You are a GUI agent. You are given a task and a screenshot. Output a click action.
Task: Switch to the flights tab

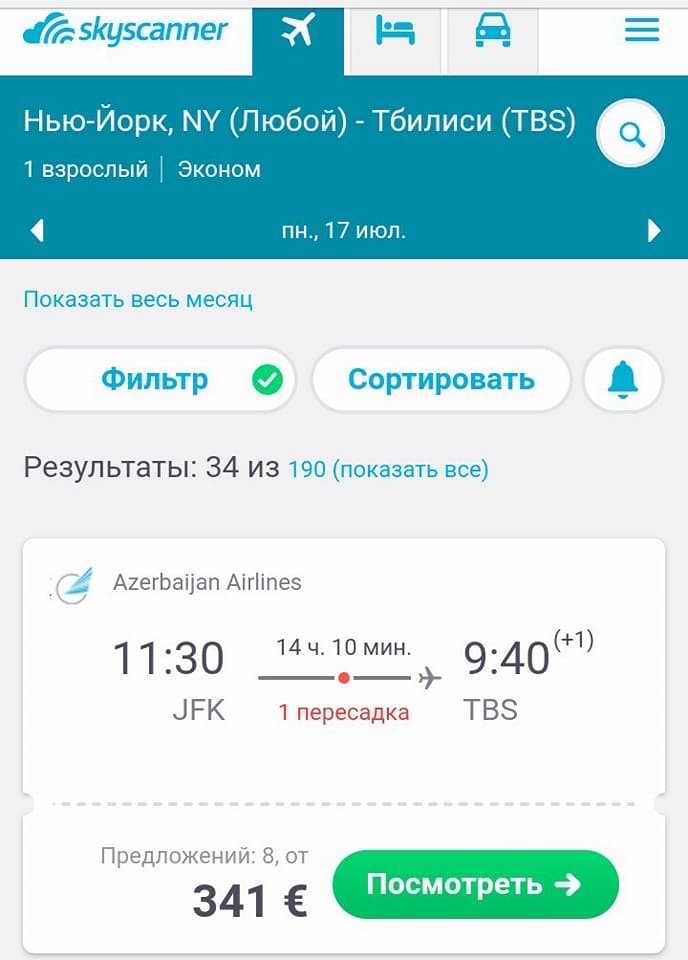pos(298,34)
